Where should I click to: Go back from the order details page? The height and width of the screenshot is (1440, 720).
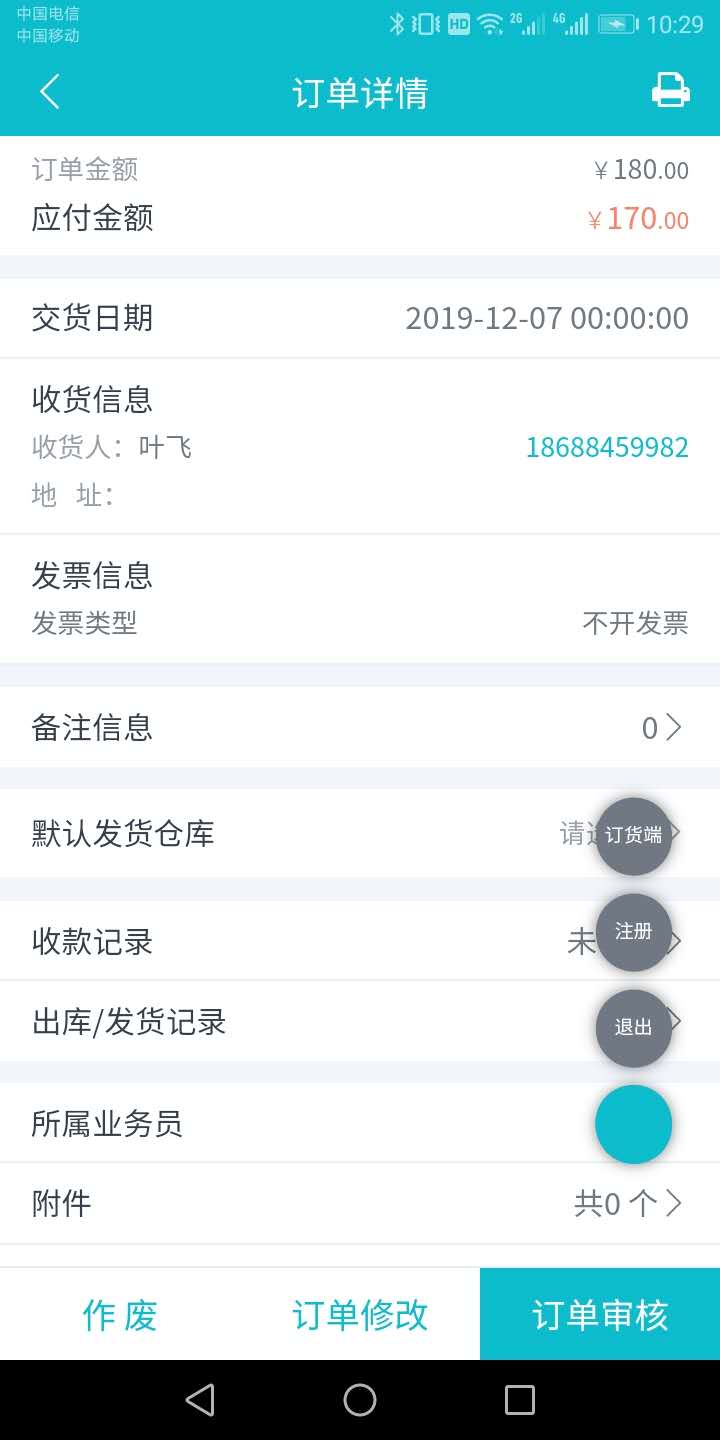pyautogui.click(x=50, y=92)
